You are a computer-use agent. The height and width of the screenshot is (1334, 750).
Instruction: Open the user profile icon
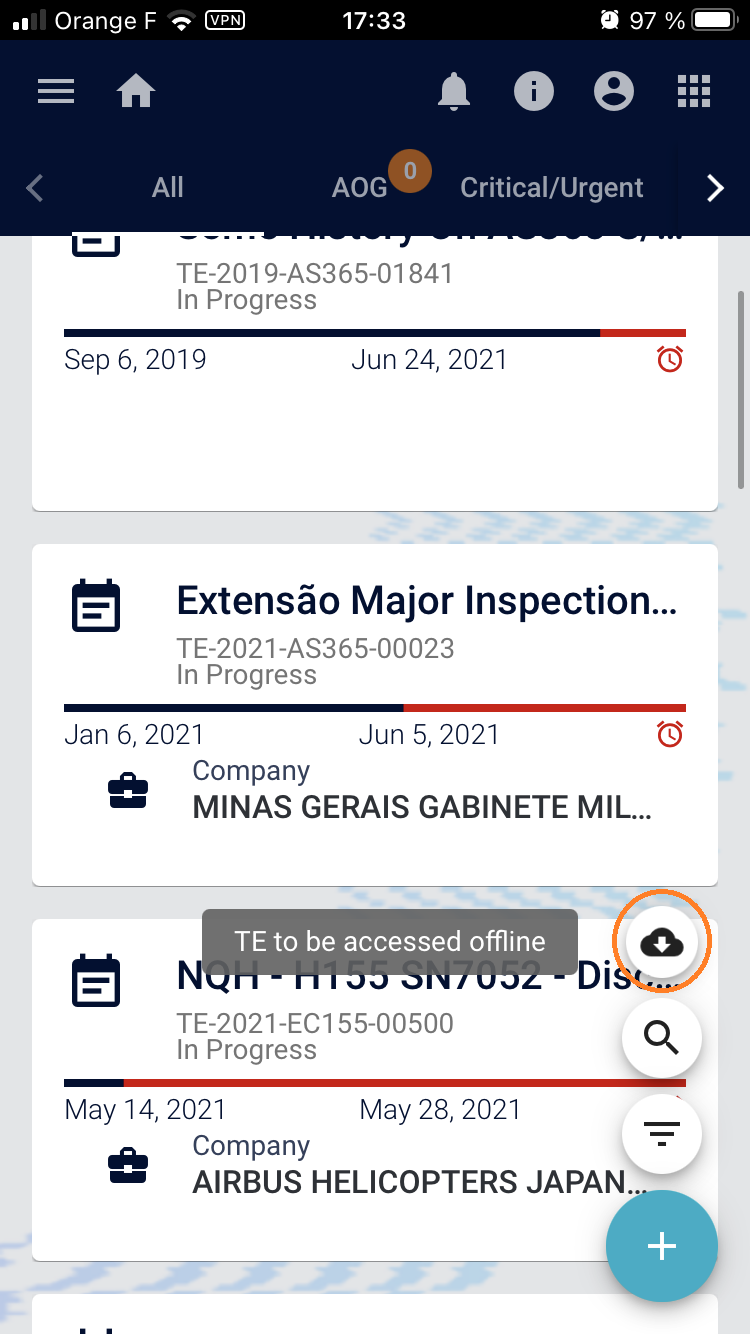coord(614,92)
